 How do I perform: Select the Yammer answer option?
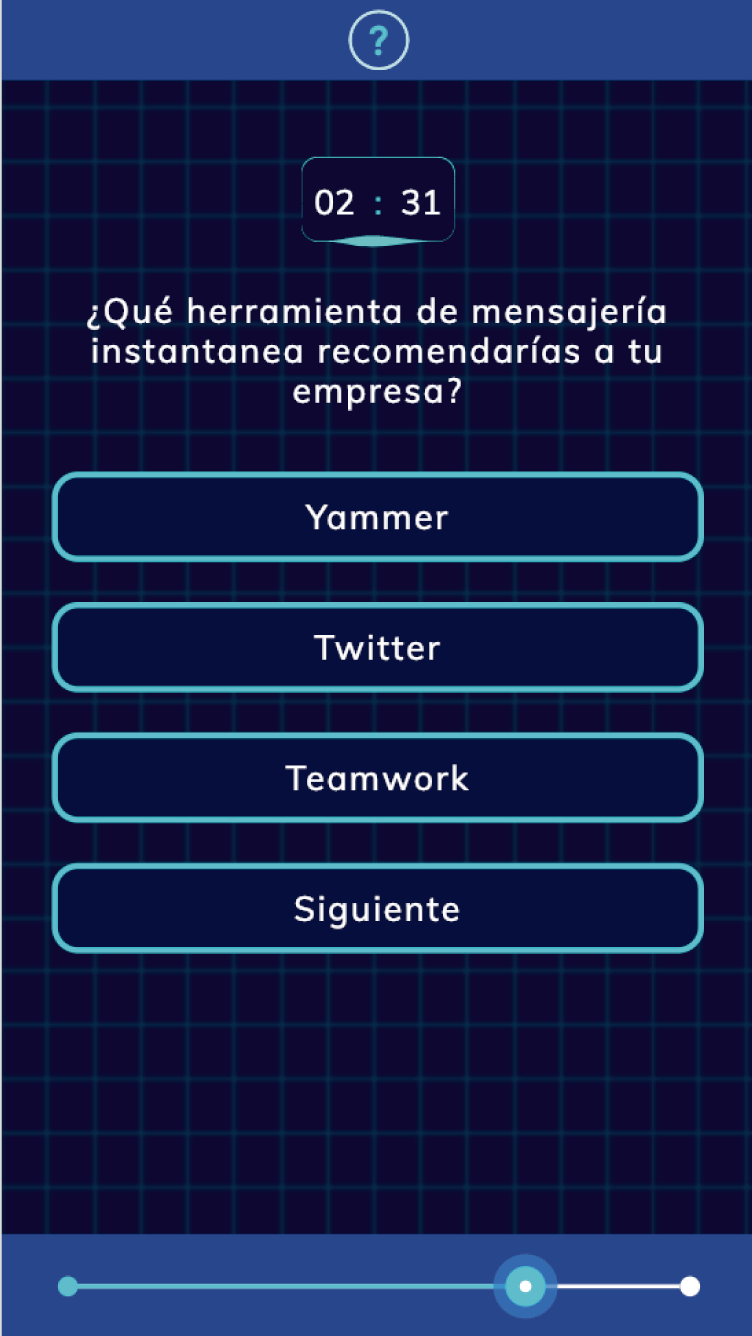pos(377,517)
